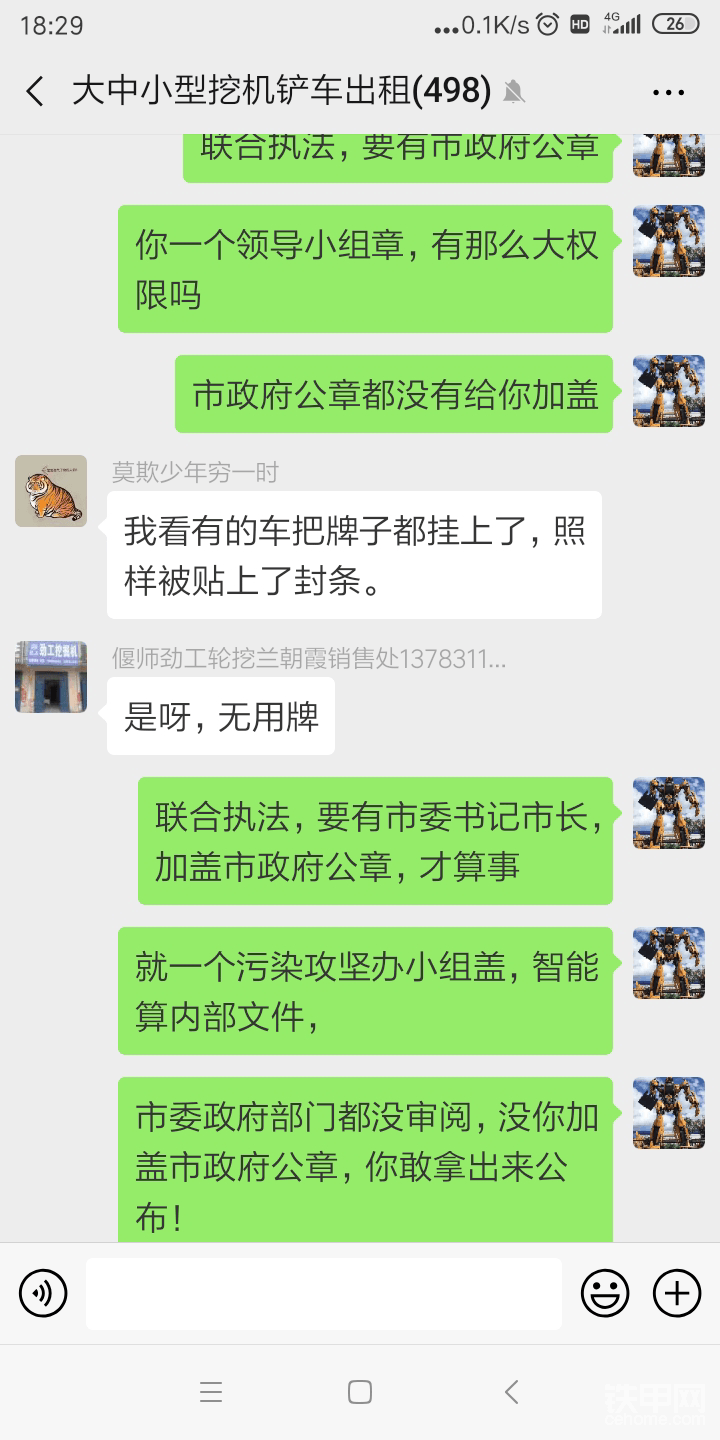Open the emoji picker

[x=605, y=1294]
